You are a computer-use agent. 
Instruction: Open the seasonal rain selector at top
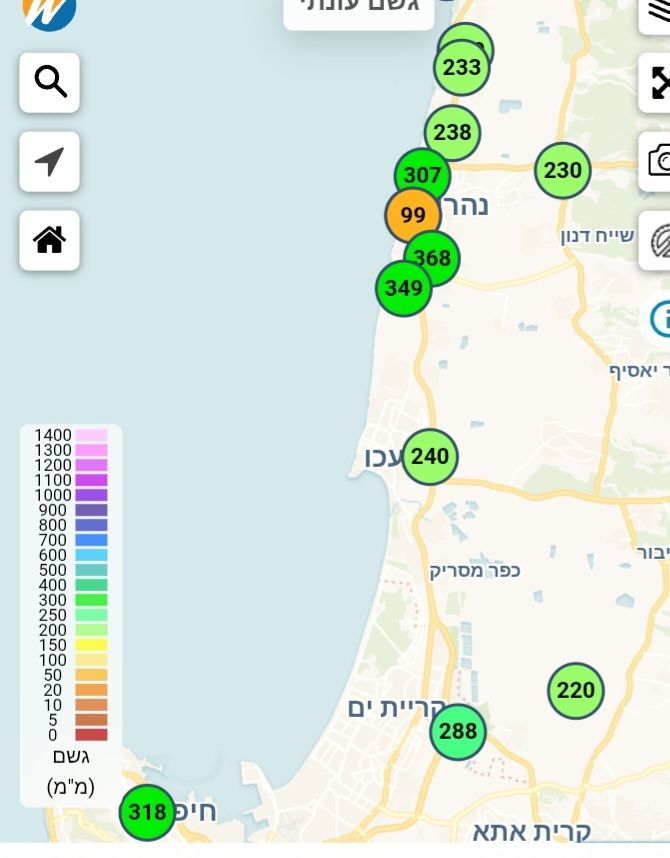point(359,12)
